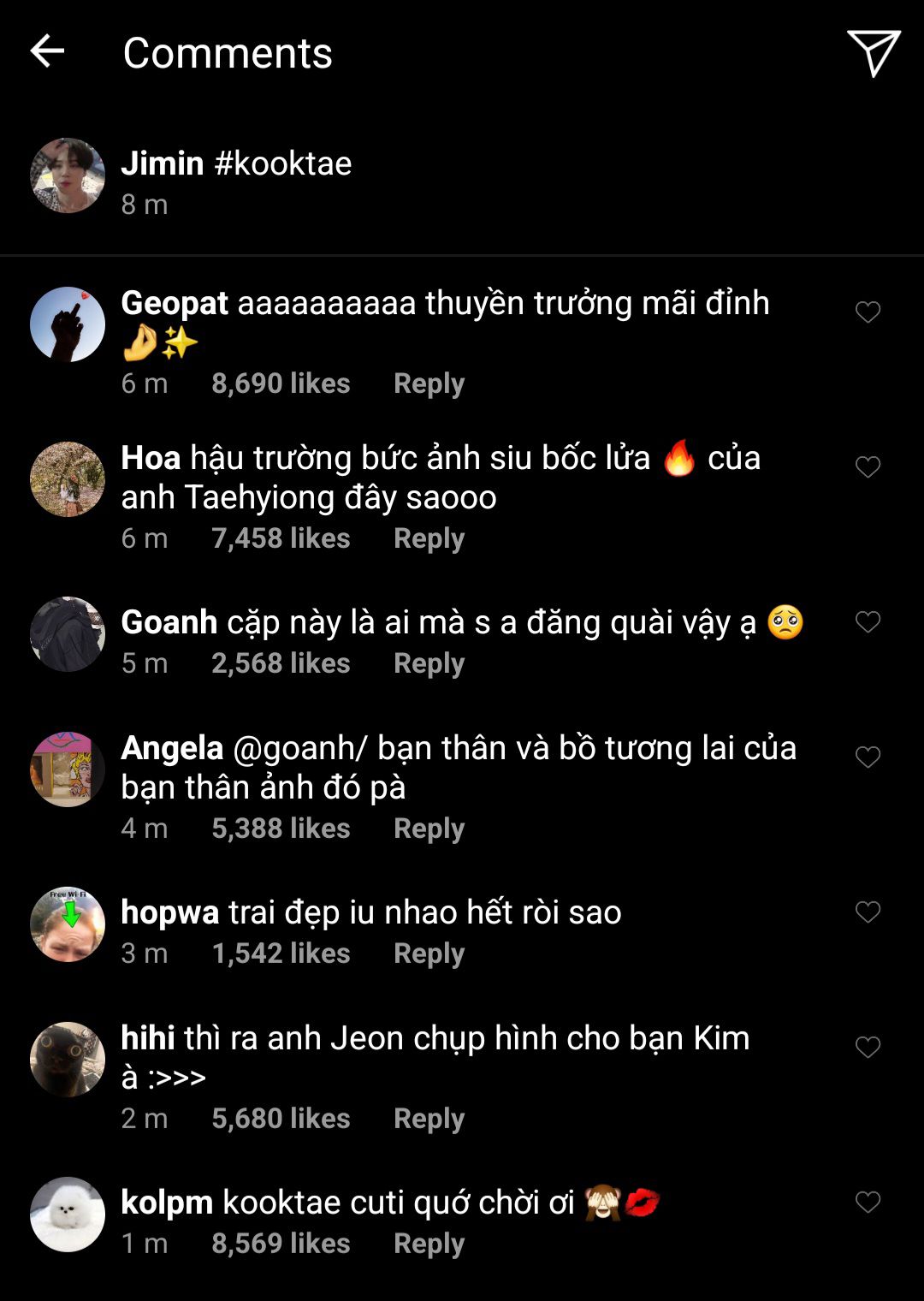The image size is (924, 1301).
Task: Reply to hihi's comment
Action: coord(429,1119)
